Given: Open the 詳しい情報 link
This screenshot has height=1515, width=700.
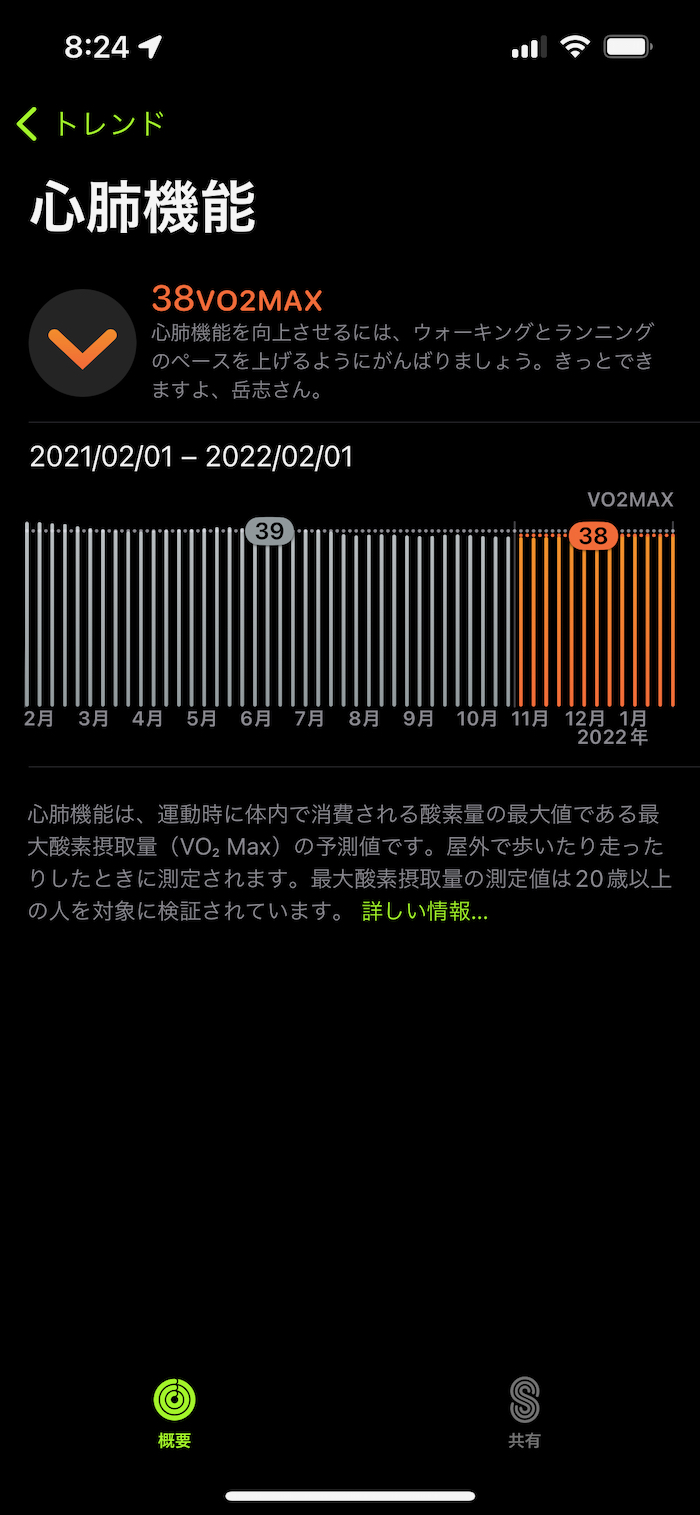Looking at the screenshot, I should [425, 912].
